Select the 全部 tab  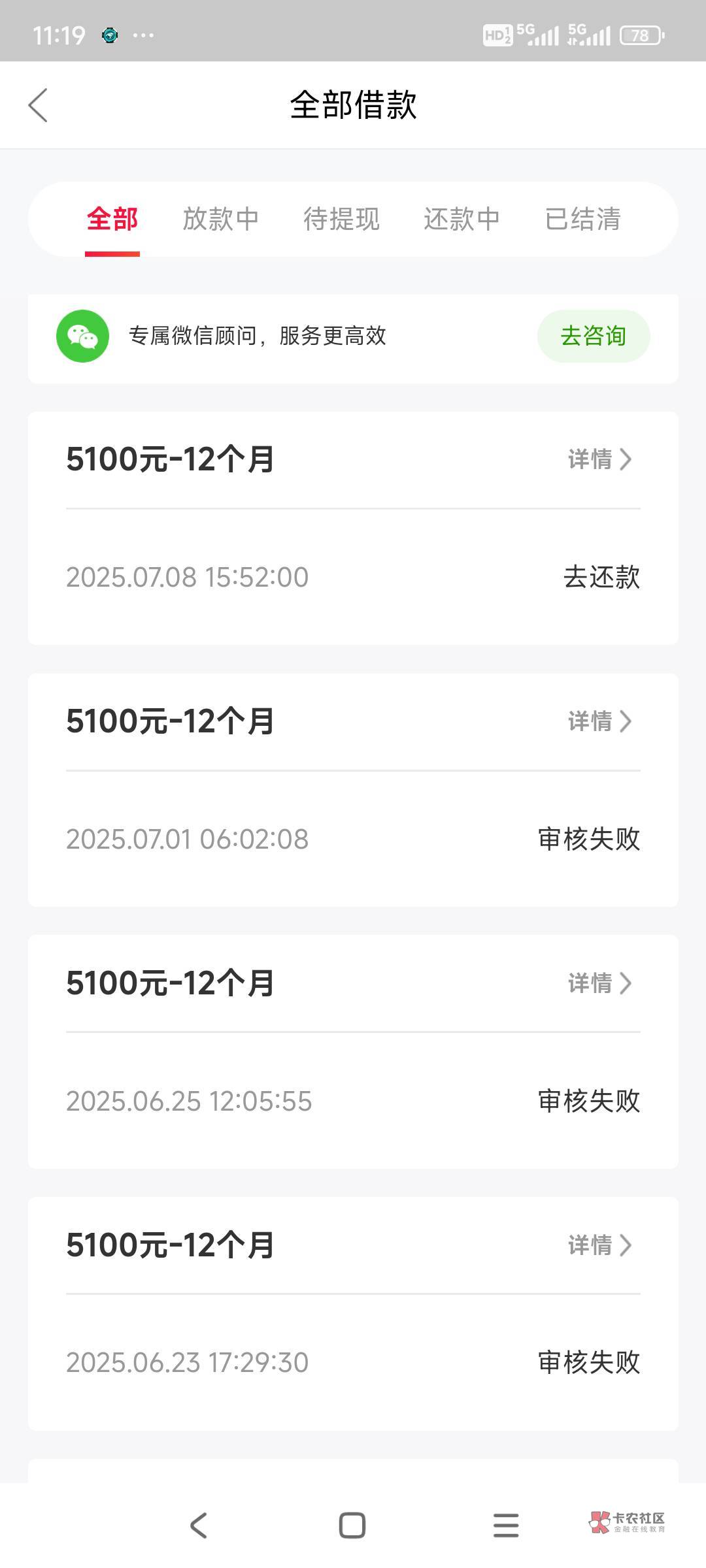pos(112,219)
